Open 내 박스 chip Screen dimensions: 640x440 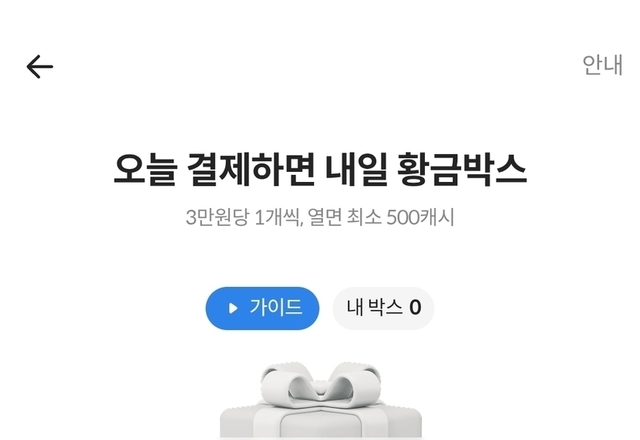tap(383, 308)
